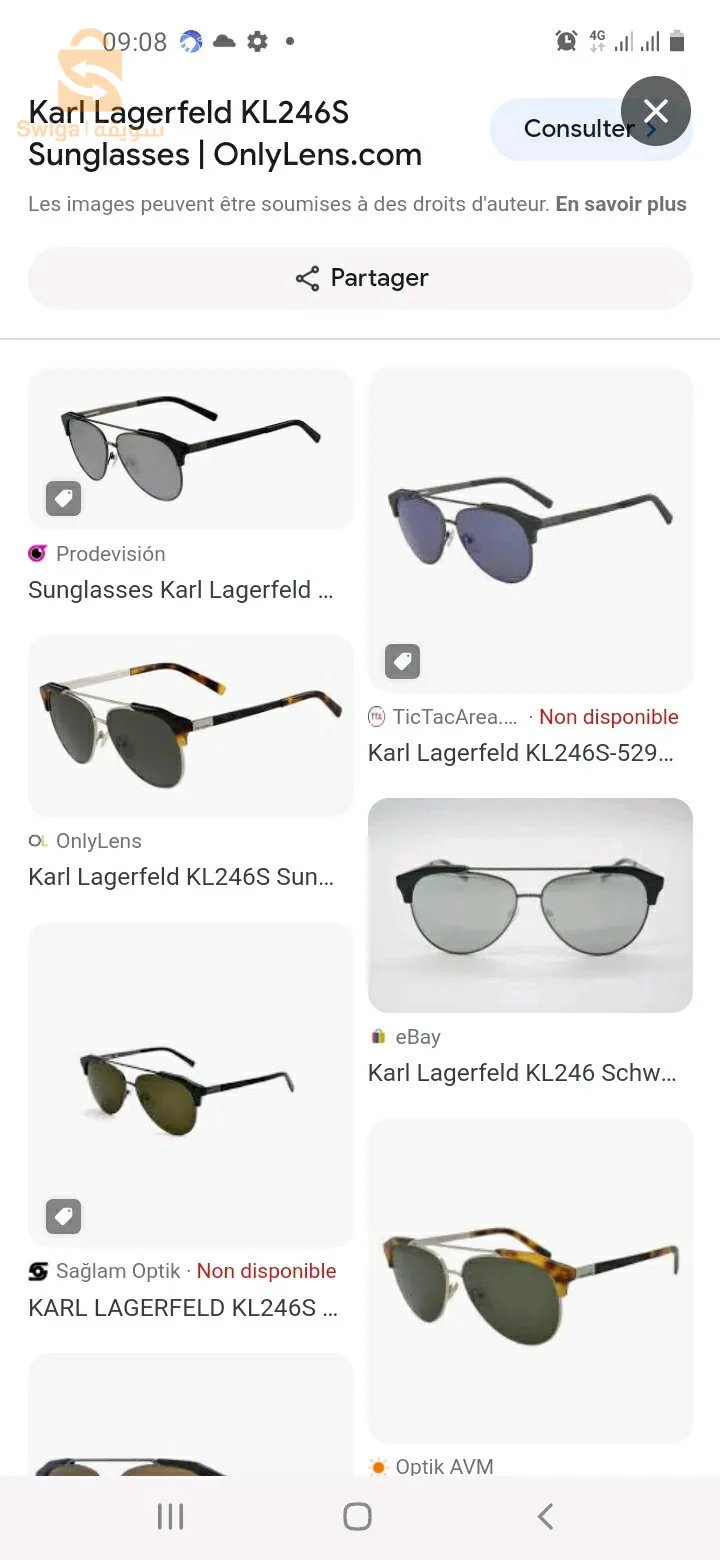The width and height of the screenshot is (720, 1560).
Task: Open the Sağlam Optik KL246S result
Action: click(x=190, y=1085)
